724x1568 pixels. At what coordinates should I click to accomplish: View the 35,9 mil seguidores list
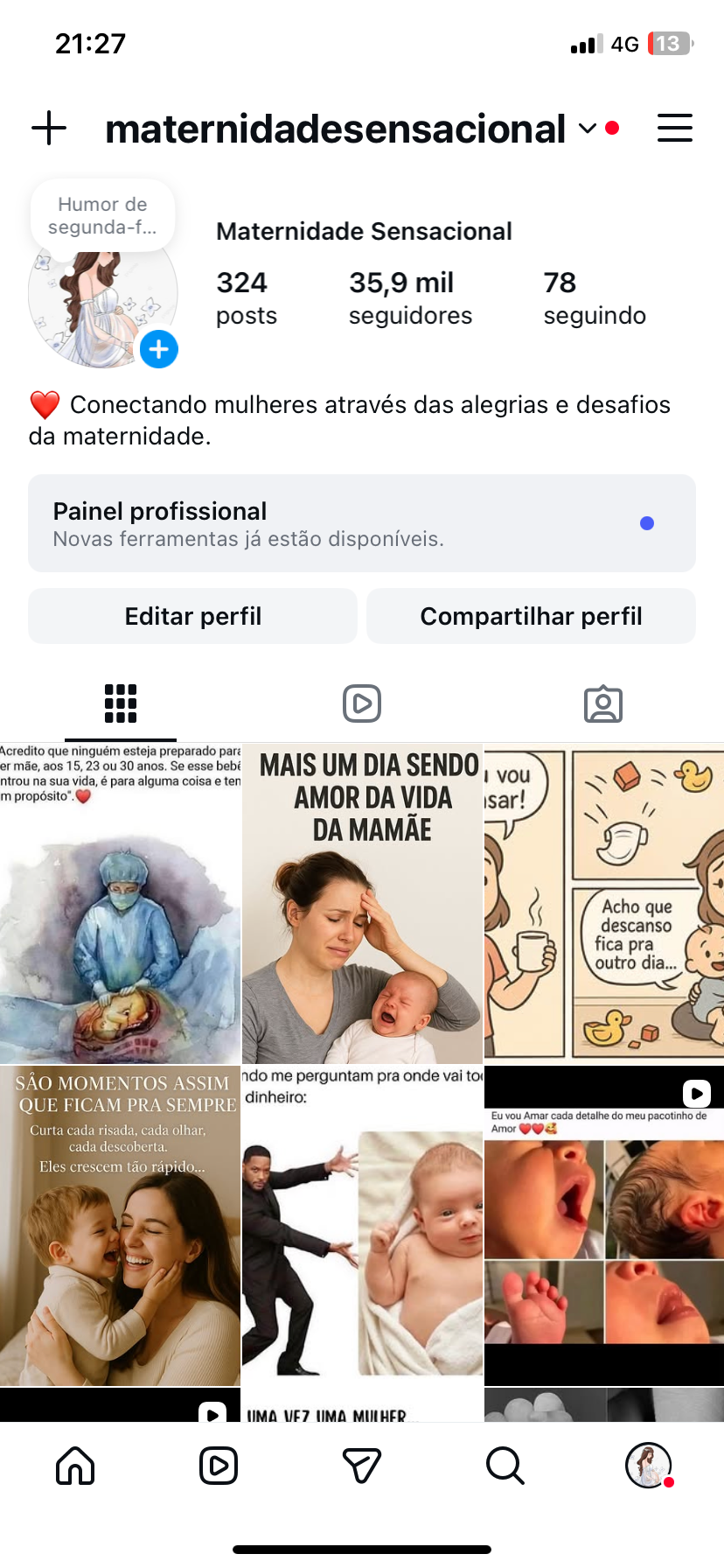coord(410,297)
